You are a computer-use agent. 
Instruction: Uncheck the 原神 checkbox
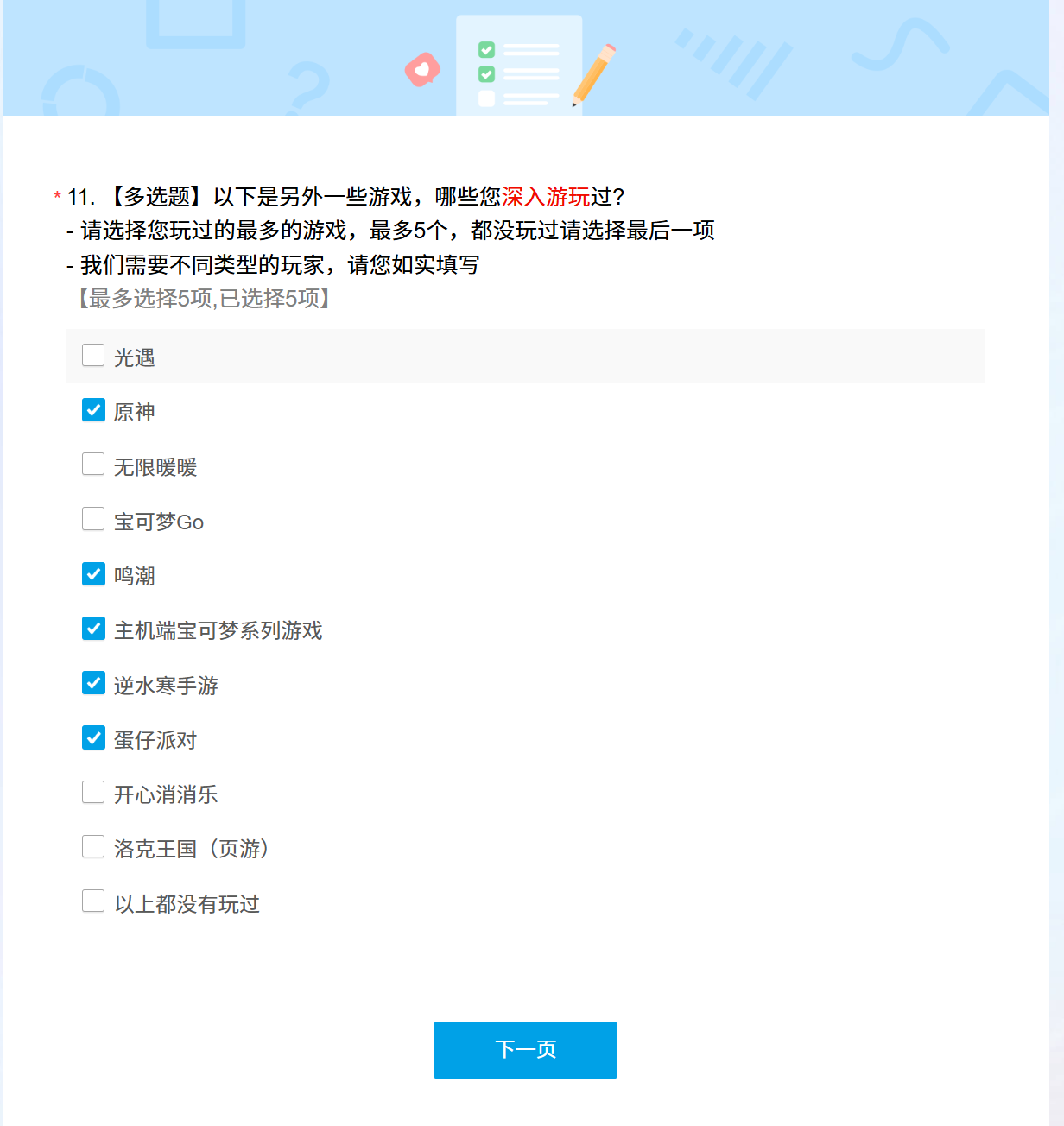[x=93, y=410]
